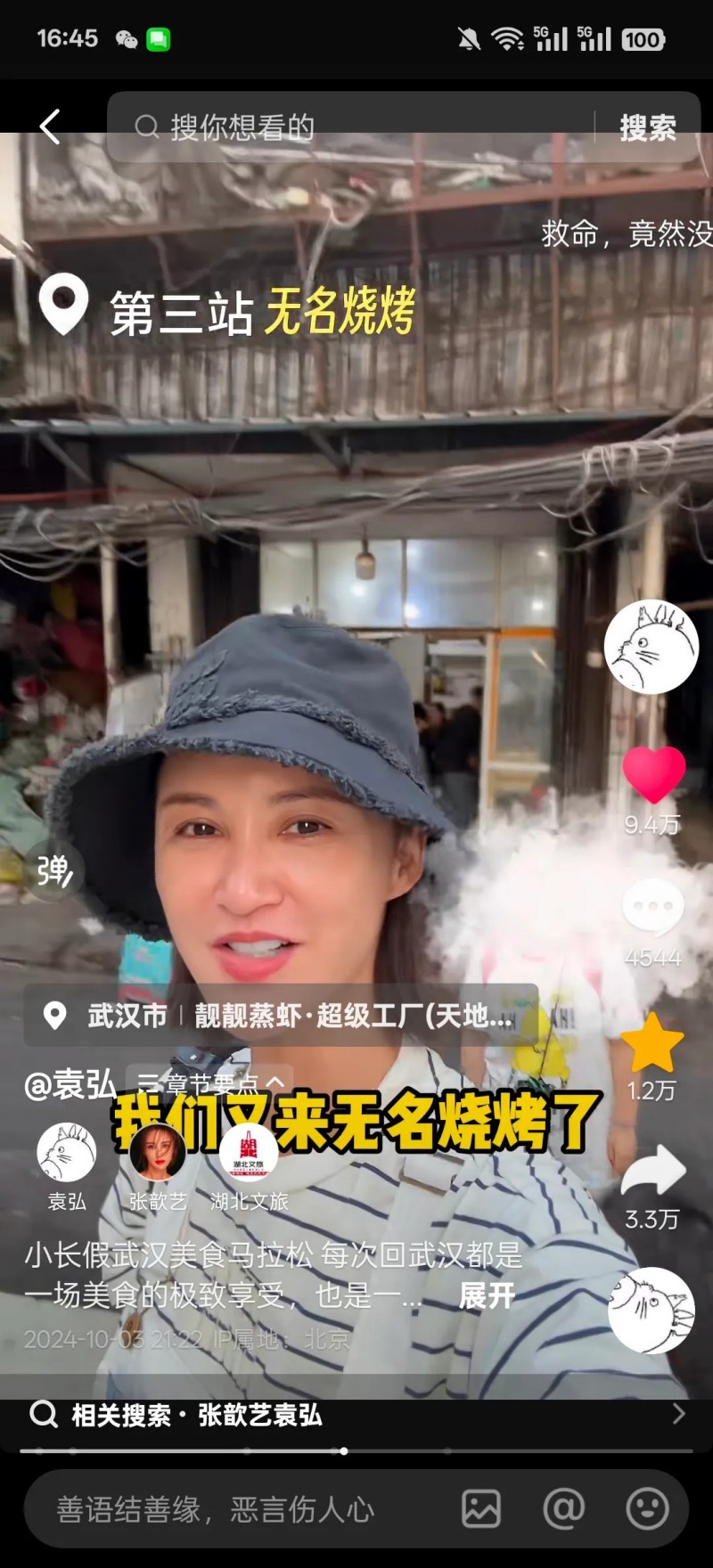Screen dimensions: 713x1568
Task: Open the comments bubble
Action: [653, 907]
